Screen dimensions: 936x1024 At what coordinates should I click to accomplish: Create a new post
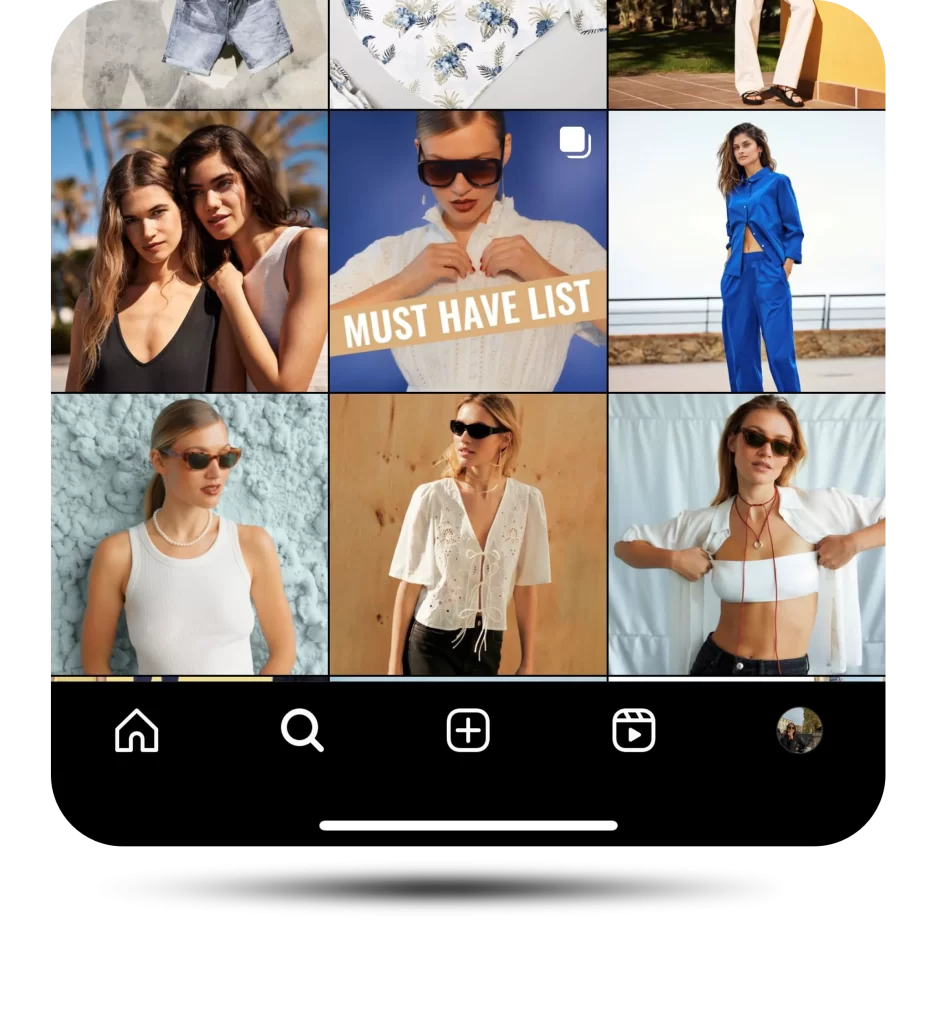pos(468,731)
